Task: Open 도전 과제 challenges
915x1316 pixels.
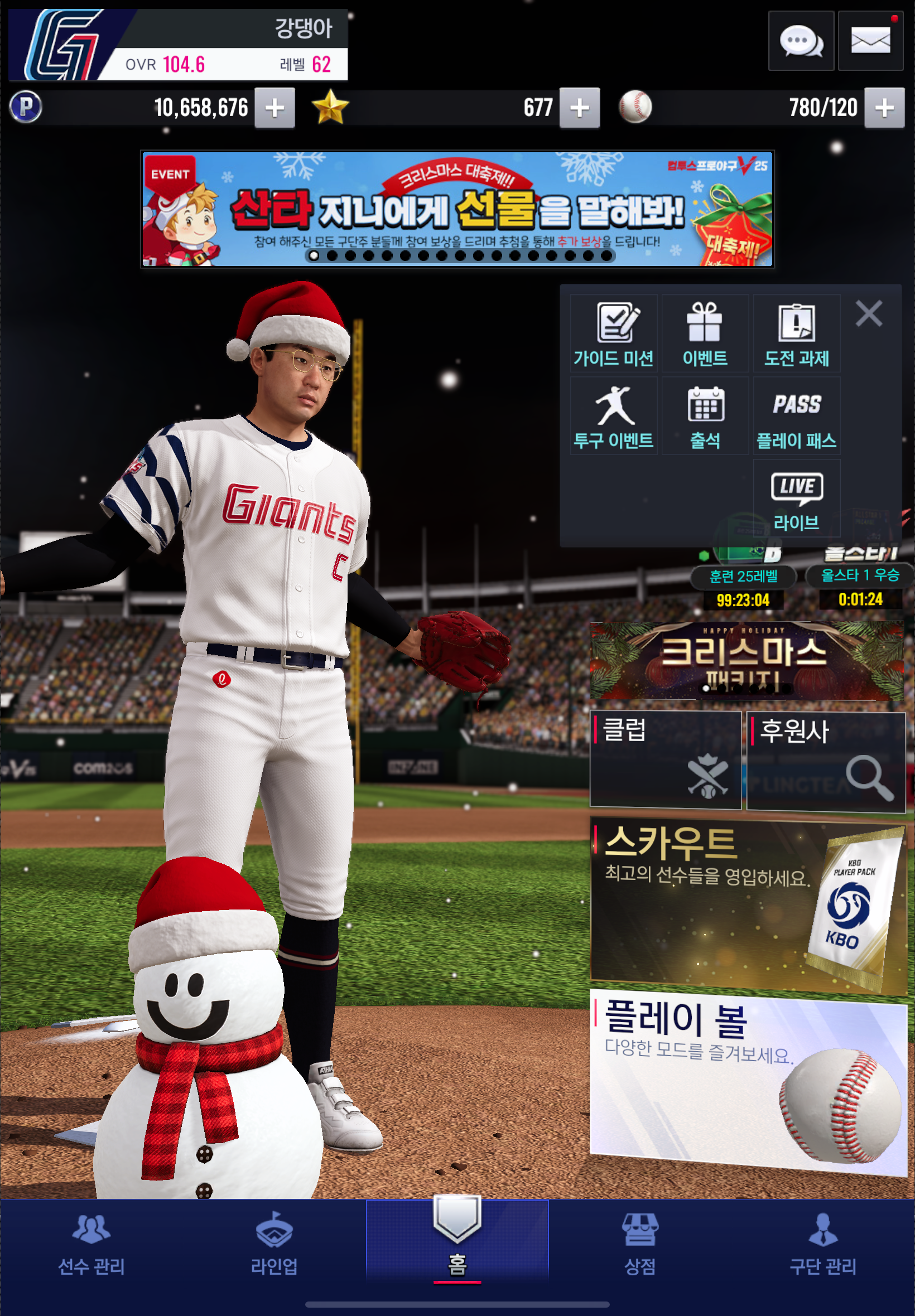Action: click(x=796, y=334)
